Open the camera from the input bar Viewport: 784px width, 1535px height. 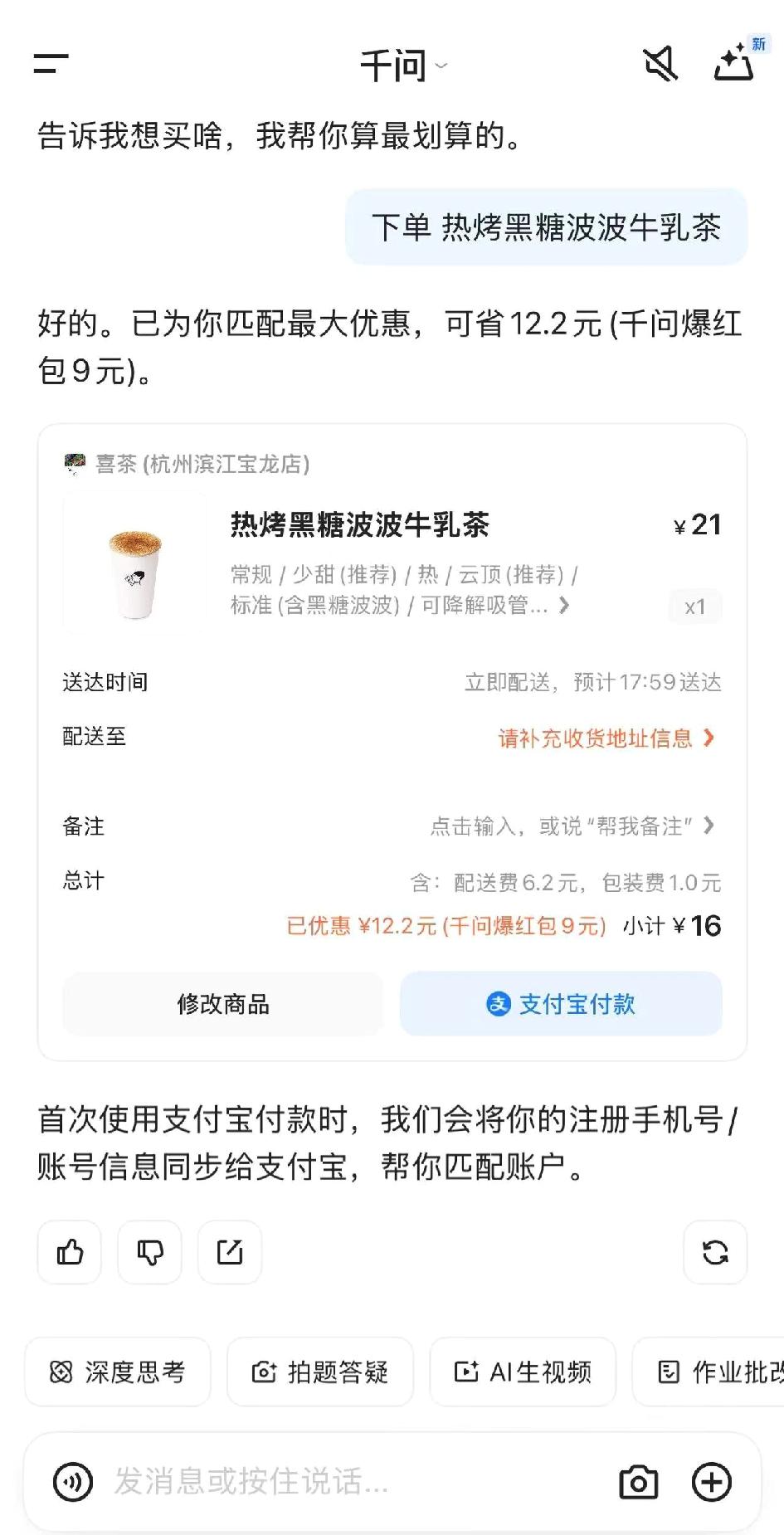[637, 1482]
